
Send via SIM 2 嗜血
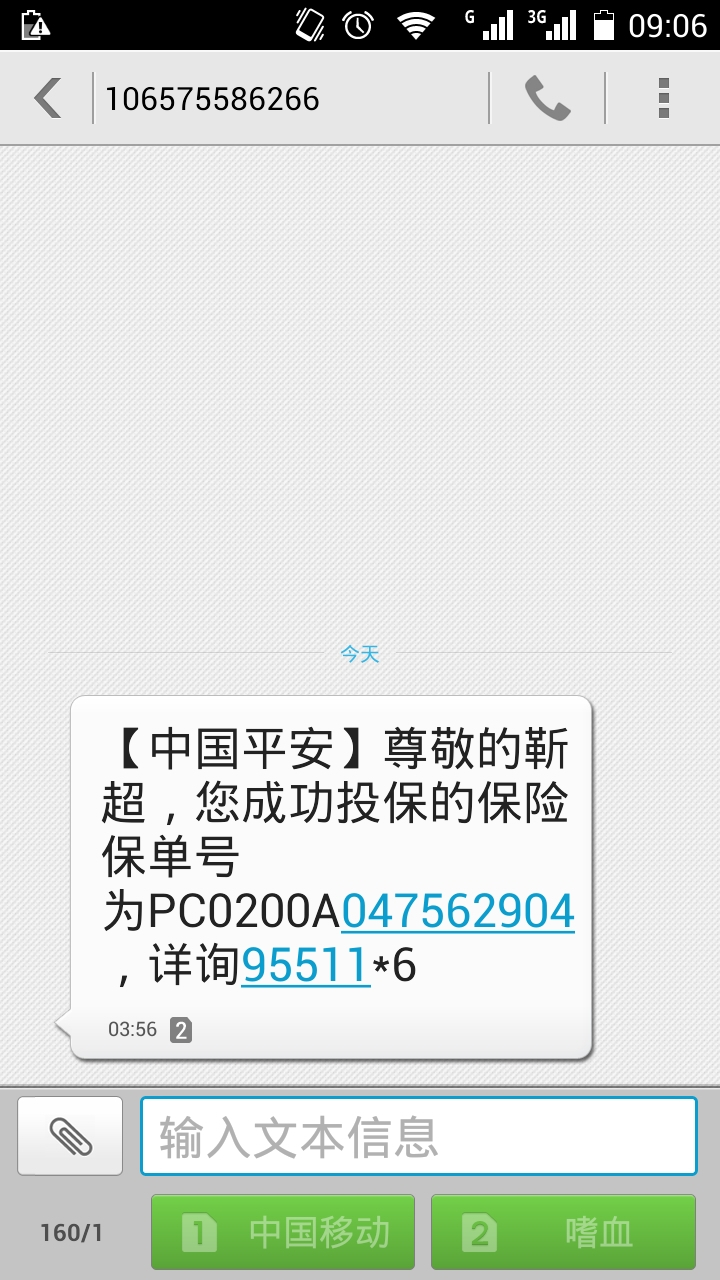click(563, 1232)
